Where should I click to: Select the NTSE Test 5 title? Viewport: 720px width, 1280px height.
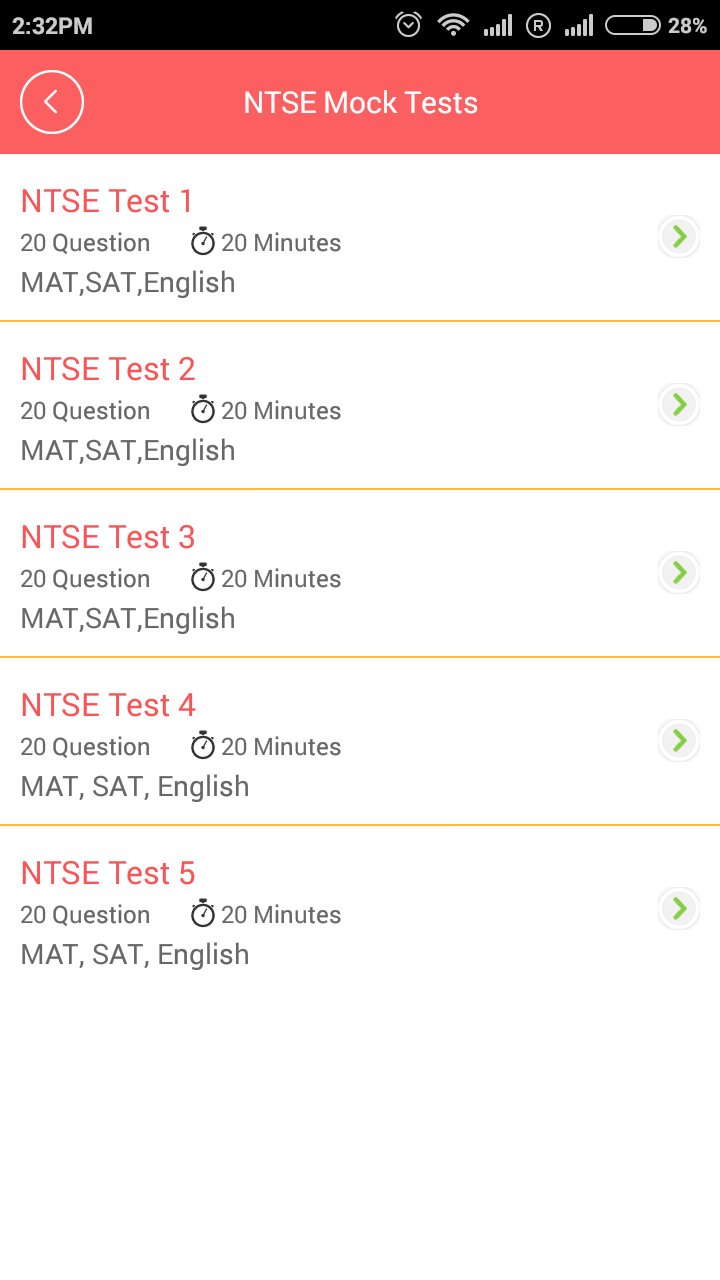pos(107,873)
